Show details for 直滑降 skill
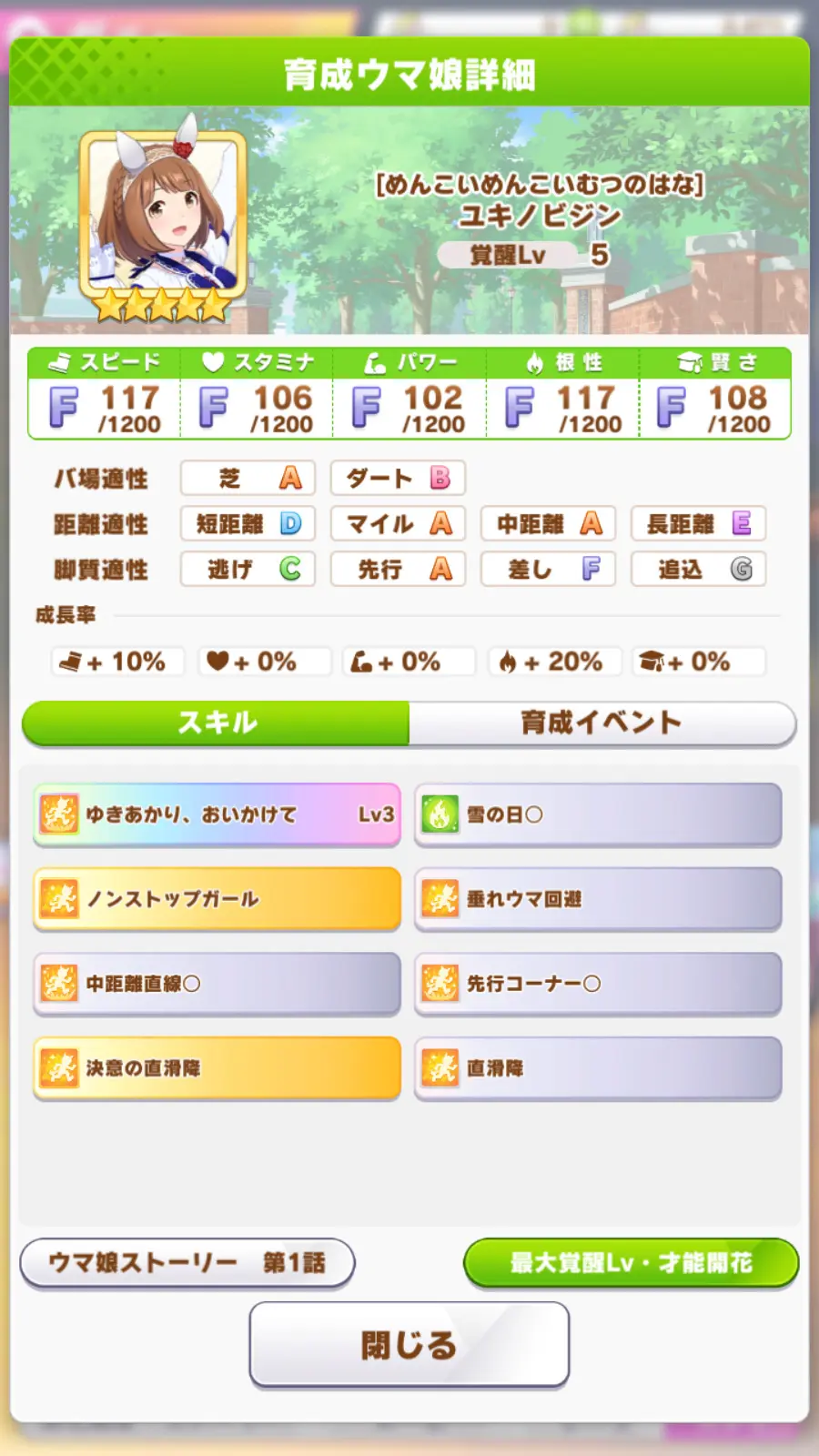The height and width of the screenshot is (1456, 819). 598,1068
